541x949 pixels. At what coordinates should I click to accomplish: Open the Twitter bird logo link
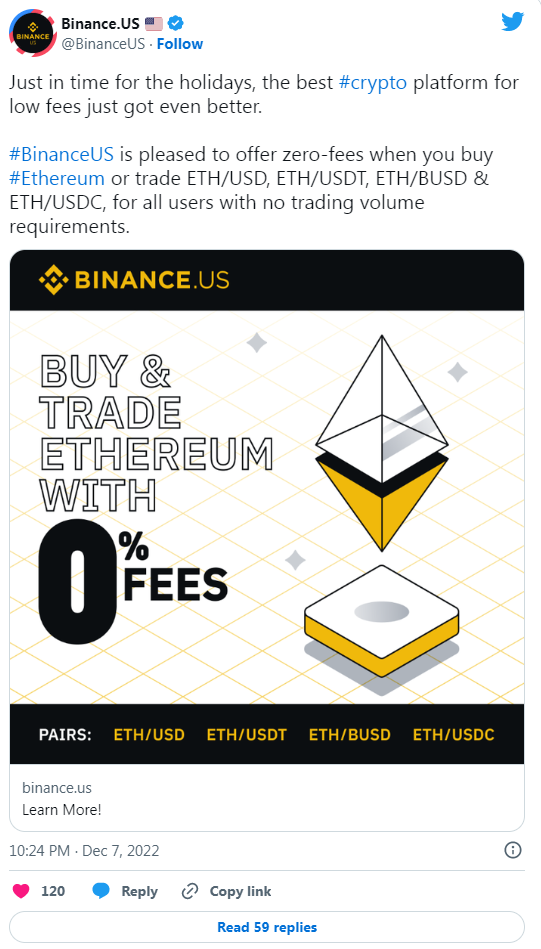tap(513, 22)
